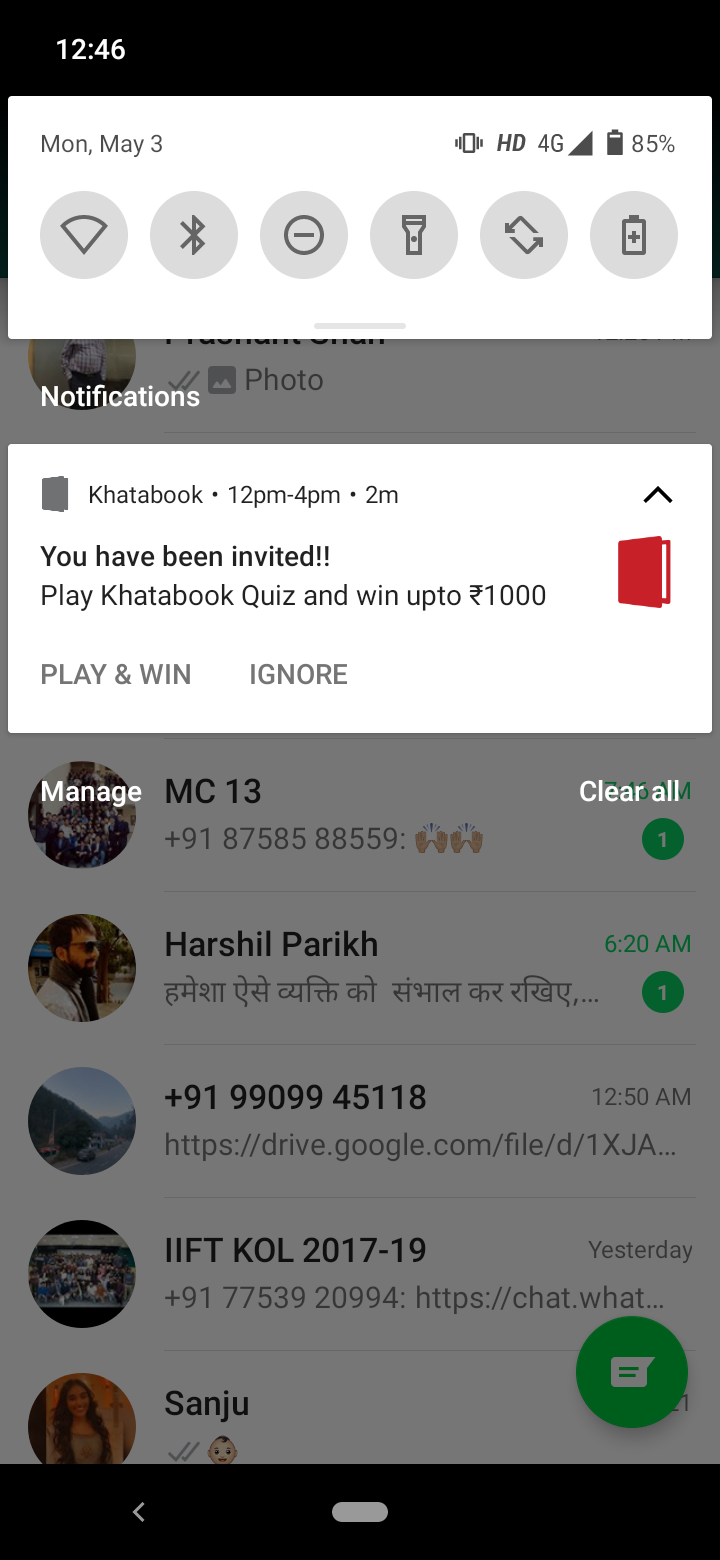720x1560 pixels.
Task: Ignore the Khatabook quiz invite
Action: (x=298, y=674)
